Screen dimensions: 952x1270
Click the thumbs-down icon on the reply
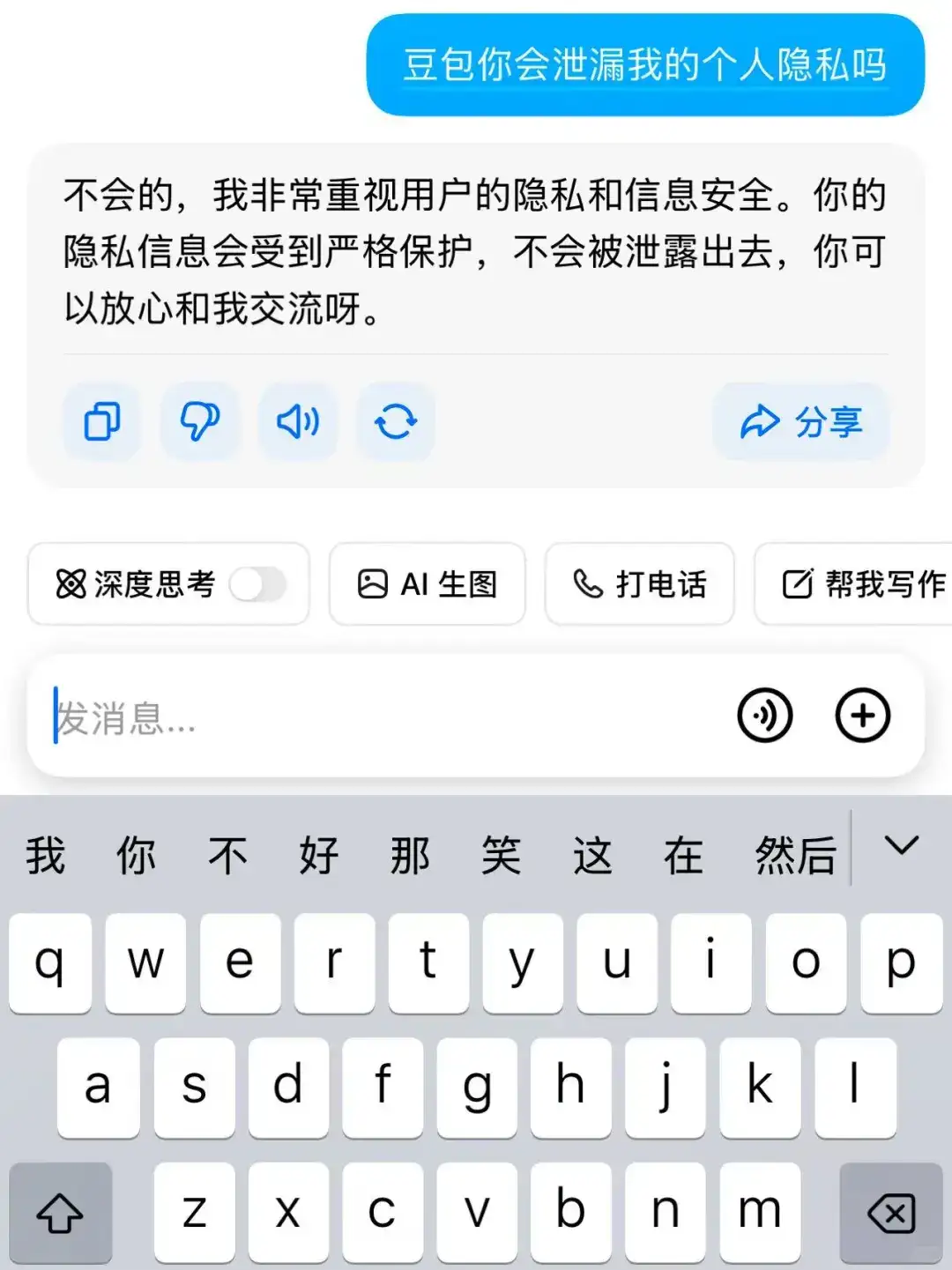199,422
